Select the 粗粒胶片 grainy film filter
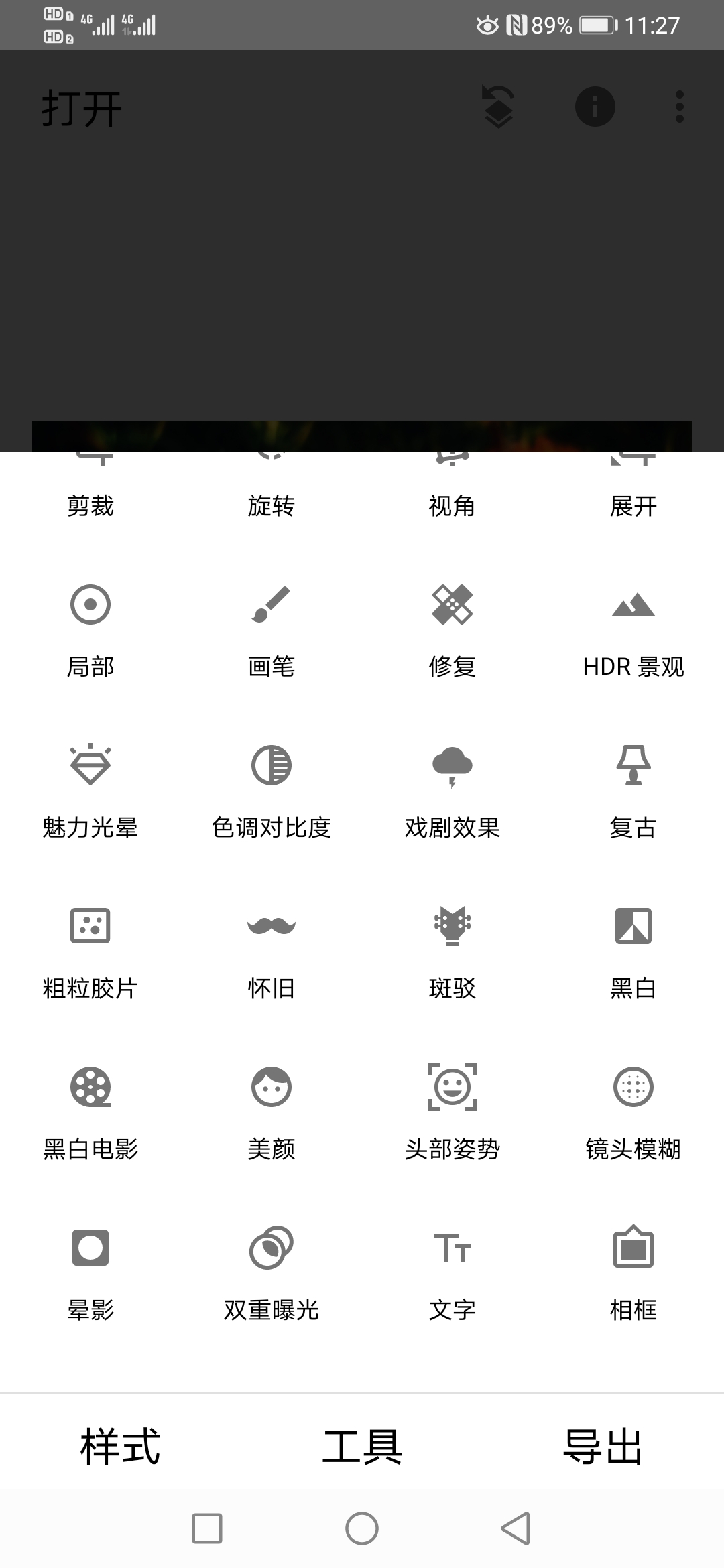This screenshot has height=1568, width=724. click(90, 952)
